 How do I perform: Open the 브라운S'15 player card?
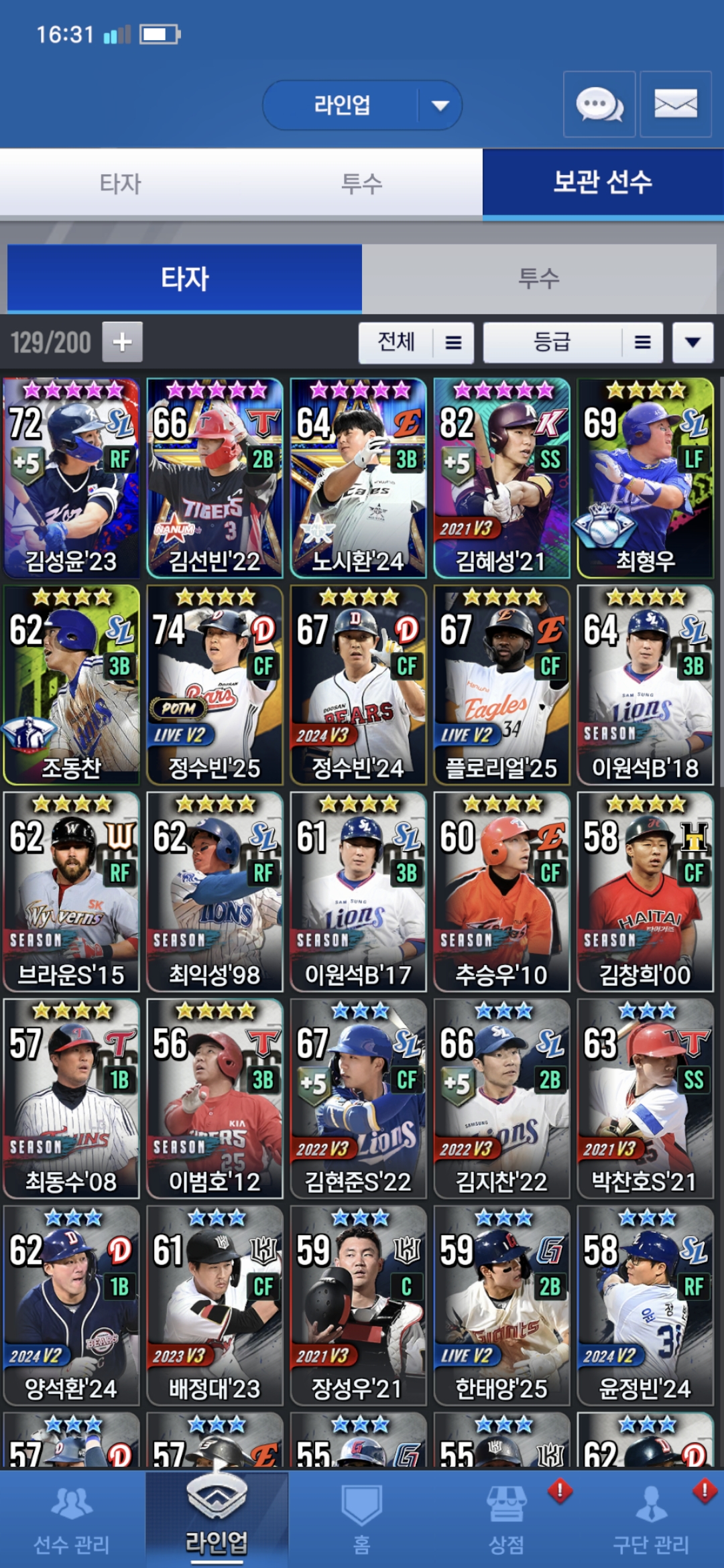pos(71,891)
